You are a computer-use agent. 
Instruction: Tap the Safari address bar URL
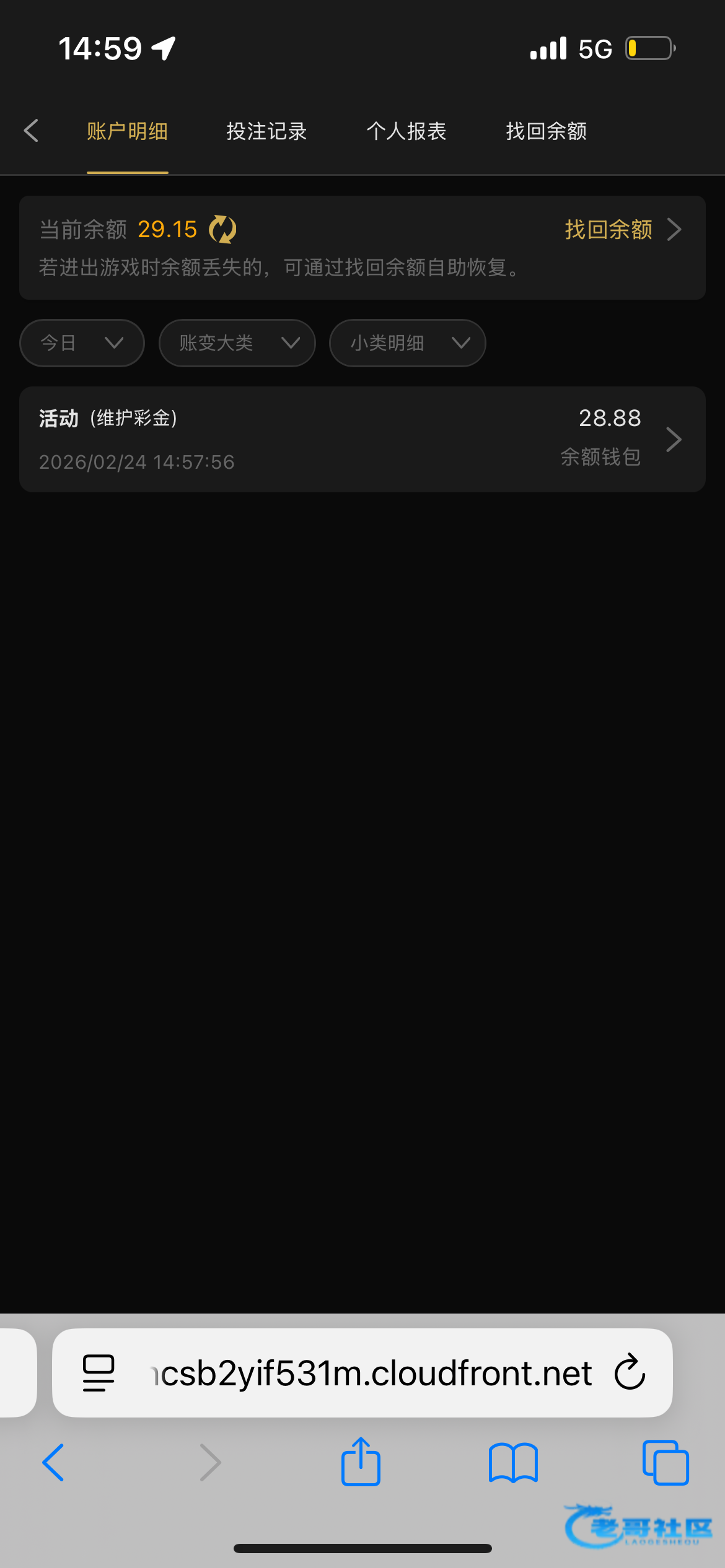tap(372, 1373)
